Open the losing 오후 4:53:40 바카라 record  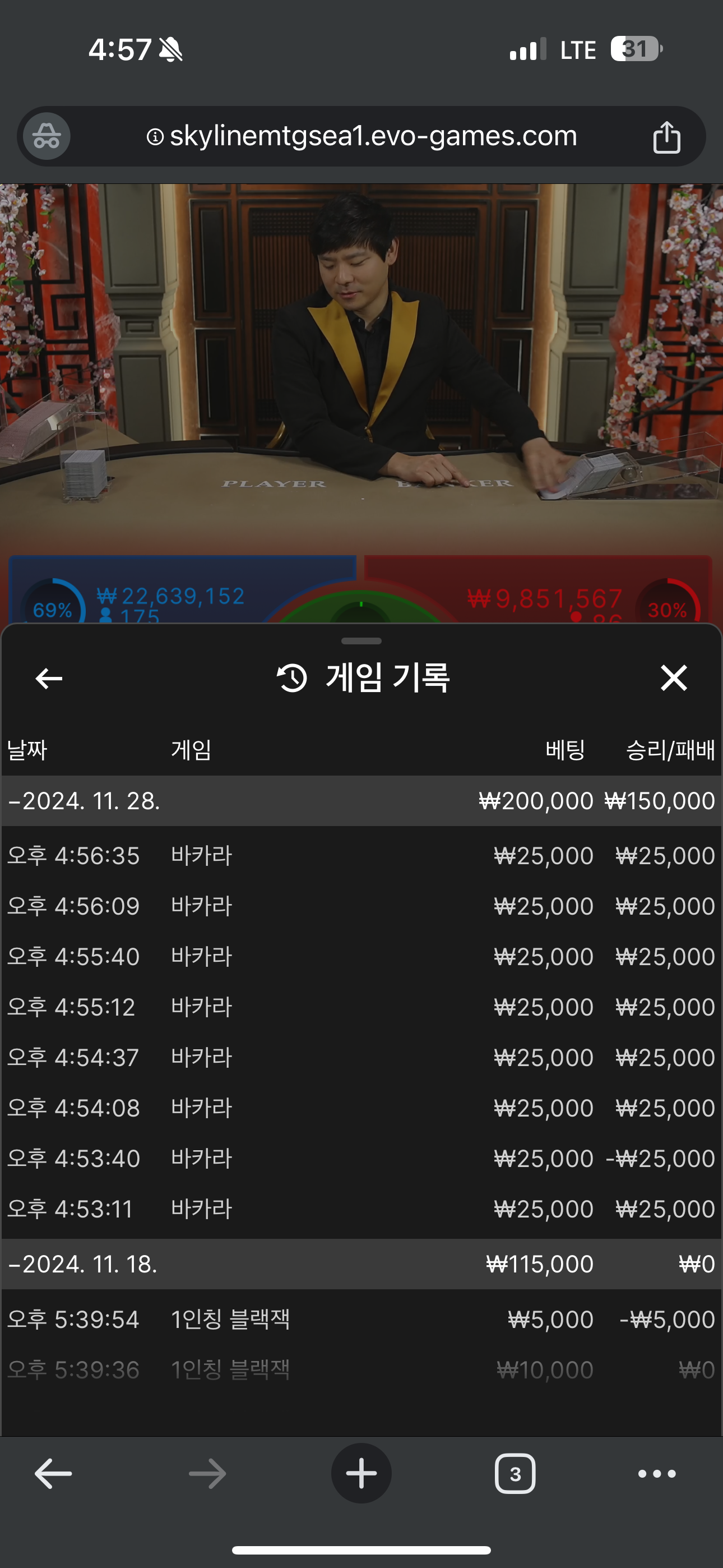point(361,1159)
